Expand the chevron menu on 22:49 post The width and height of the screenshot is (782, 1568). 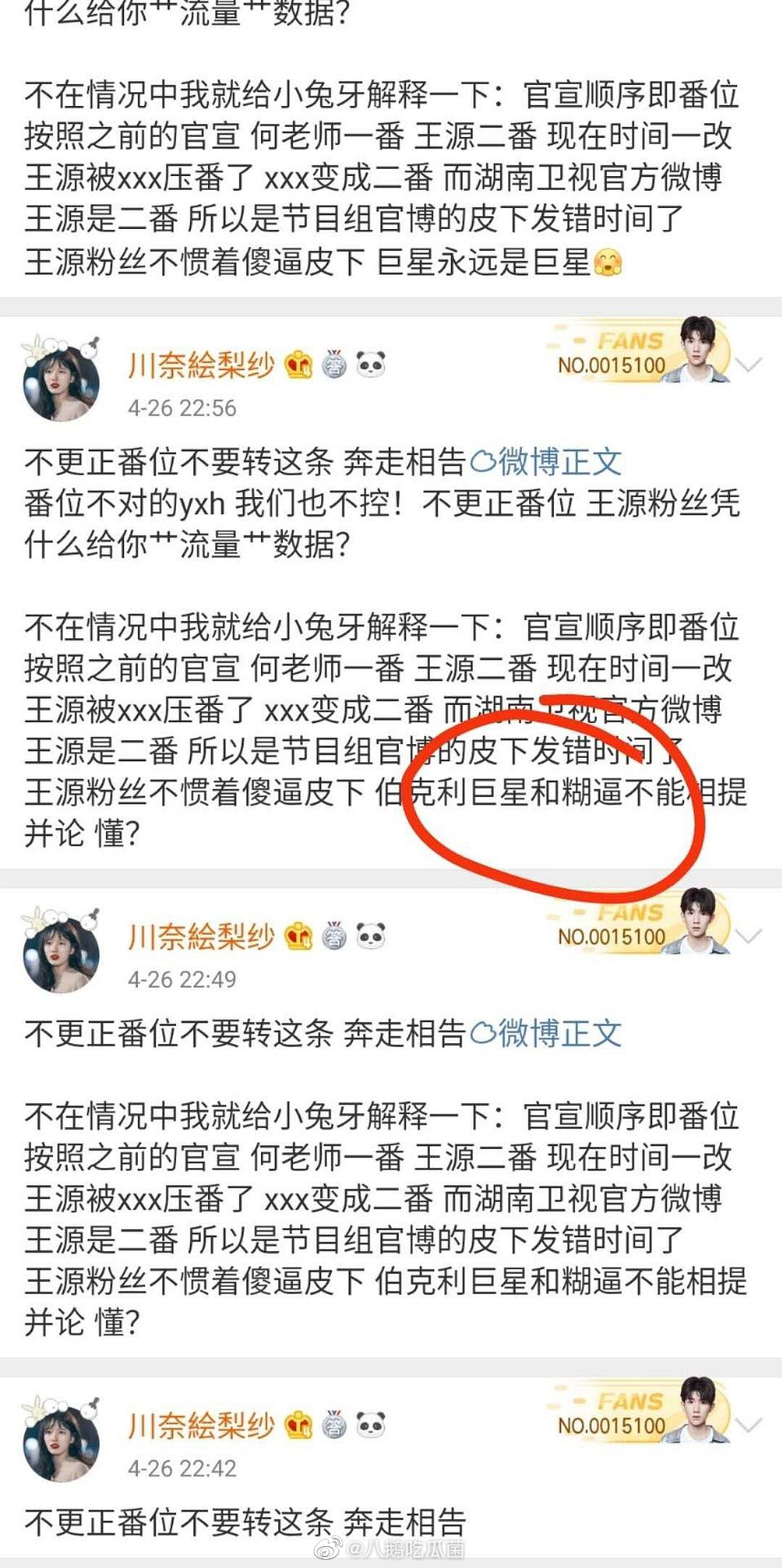click(749, 936)
